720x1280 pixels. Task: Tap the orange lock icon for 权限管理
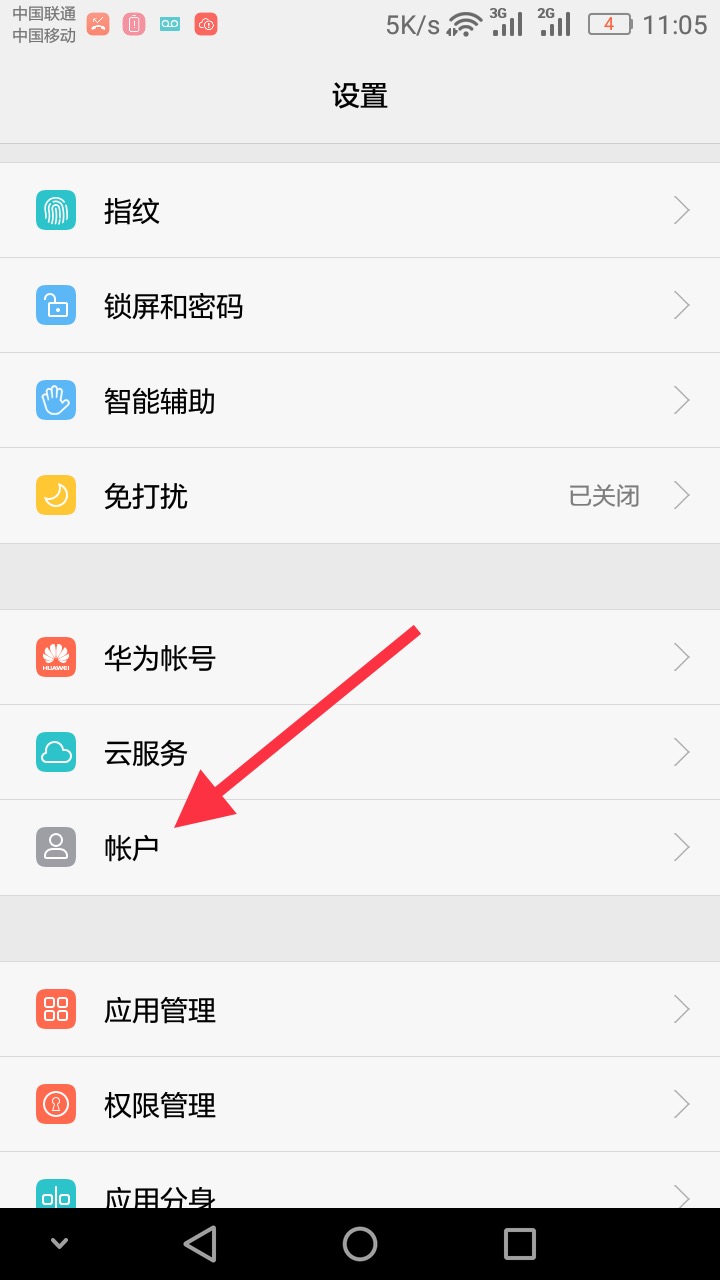pos(55,1104)
